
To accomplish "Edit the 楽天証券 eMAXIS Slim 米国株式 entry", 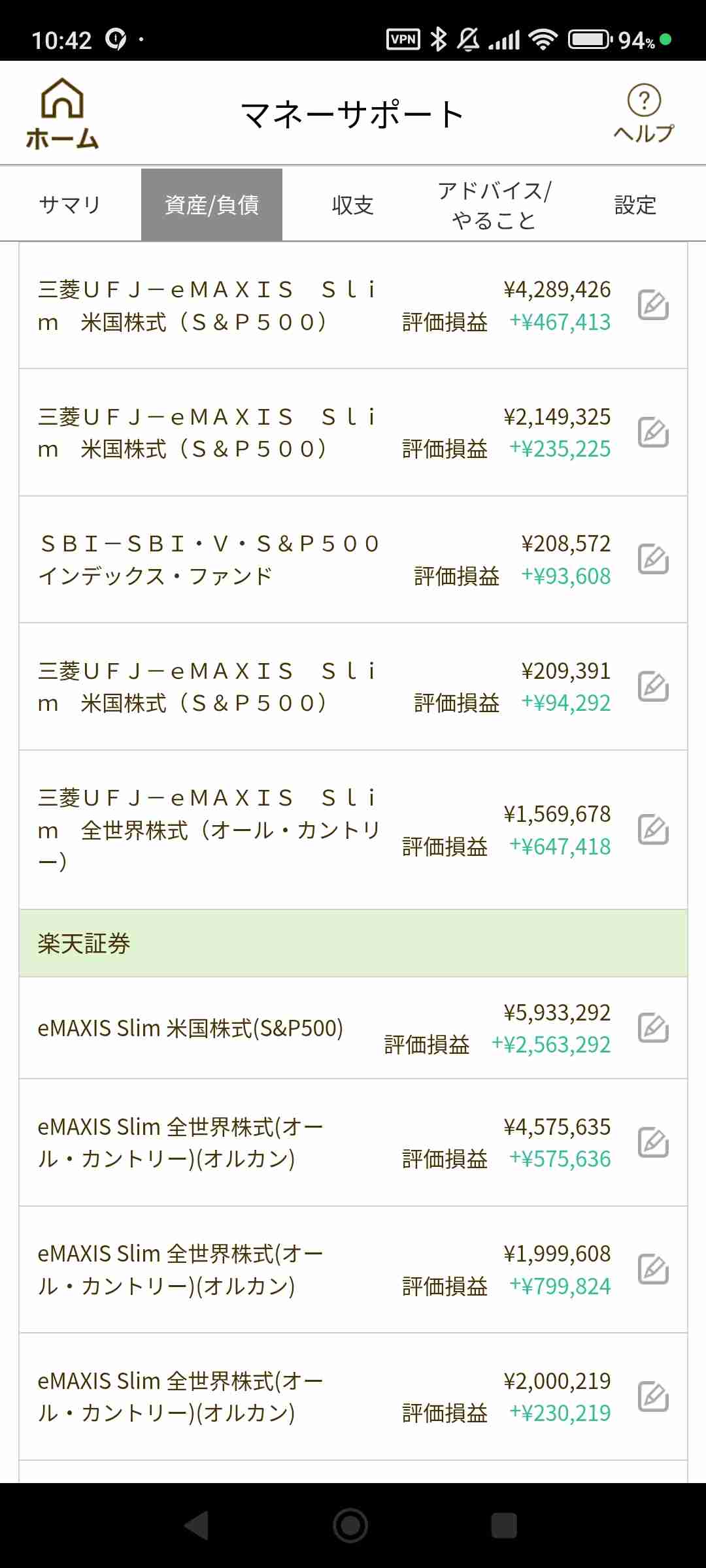I will [653, 1028].
